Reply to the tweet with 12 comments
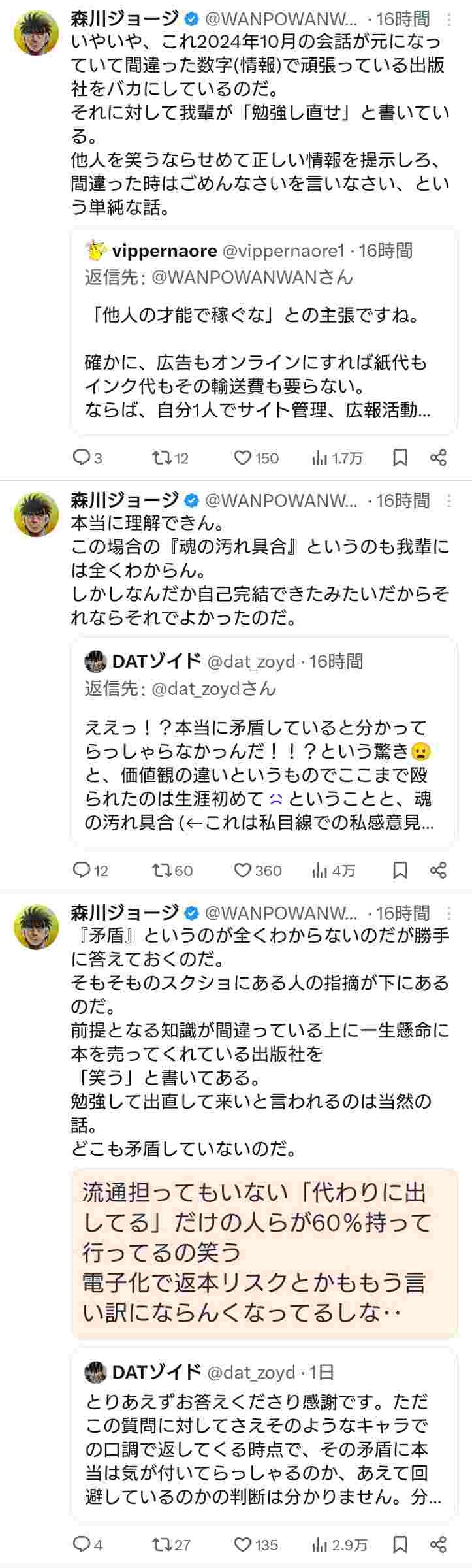The width and height of the screenshot is (472, 1568). pos(81,870)
